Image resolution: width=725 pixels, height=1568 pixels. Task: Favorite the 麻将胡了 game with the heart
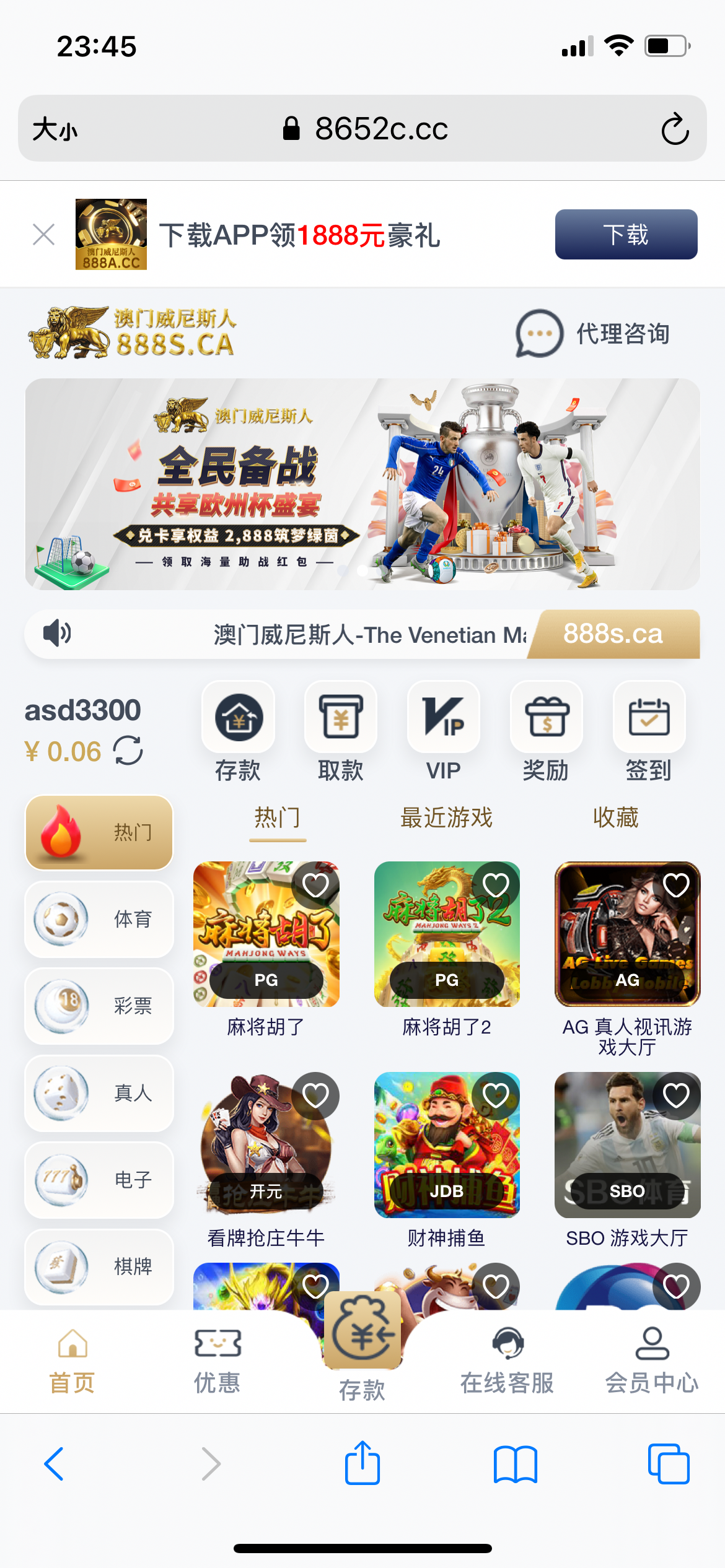tap(315, 885)
